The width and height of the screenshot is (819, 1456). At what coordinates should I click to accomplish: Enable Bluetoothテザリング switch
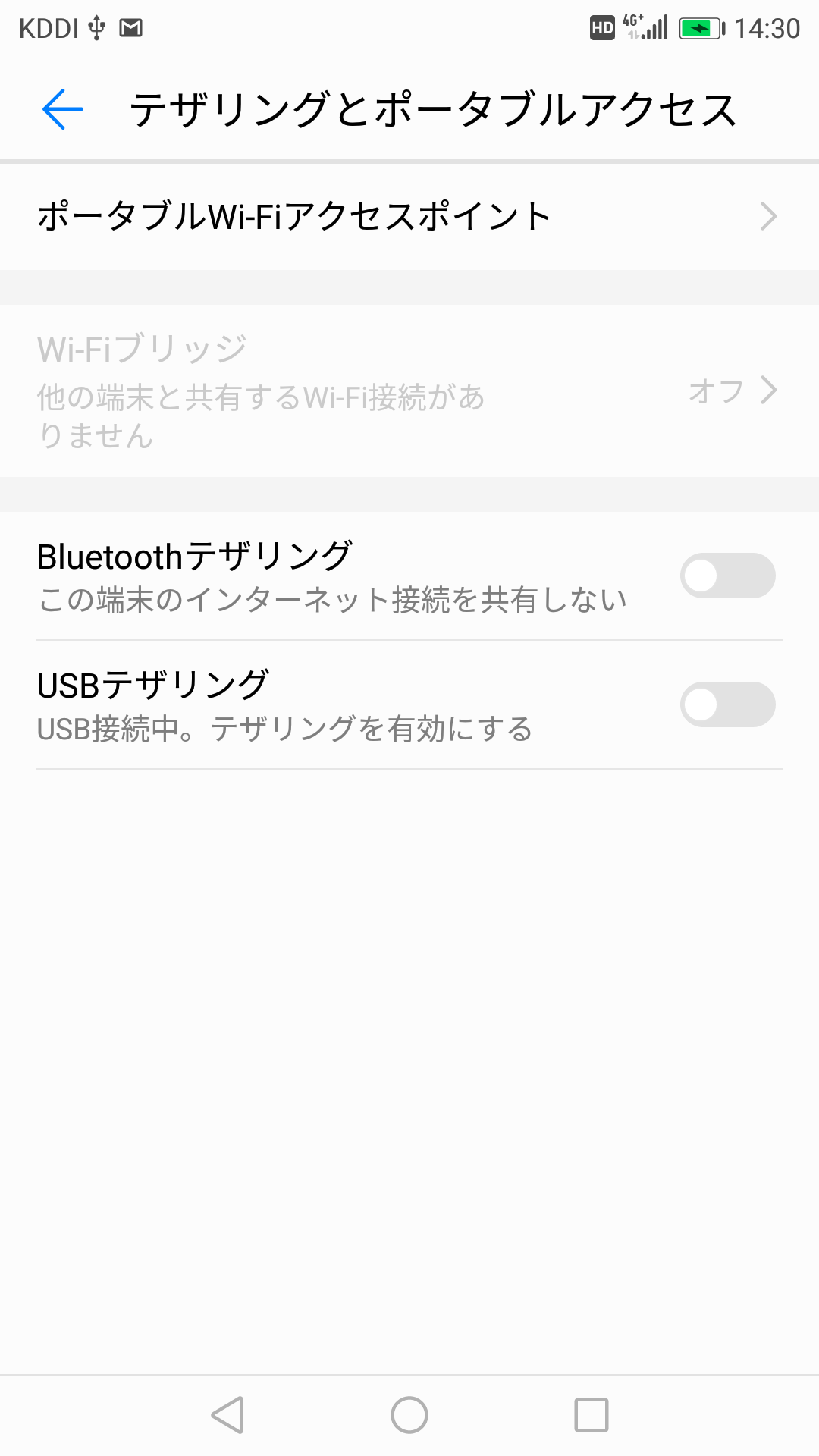pos(727,576)
